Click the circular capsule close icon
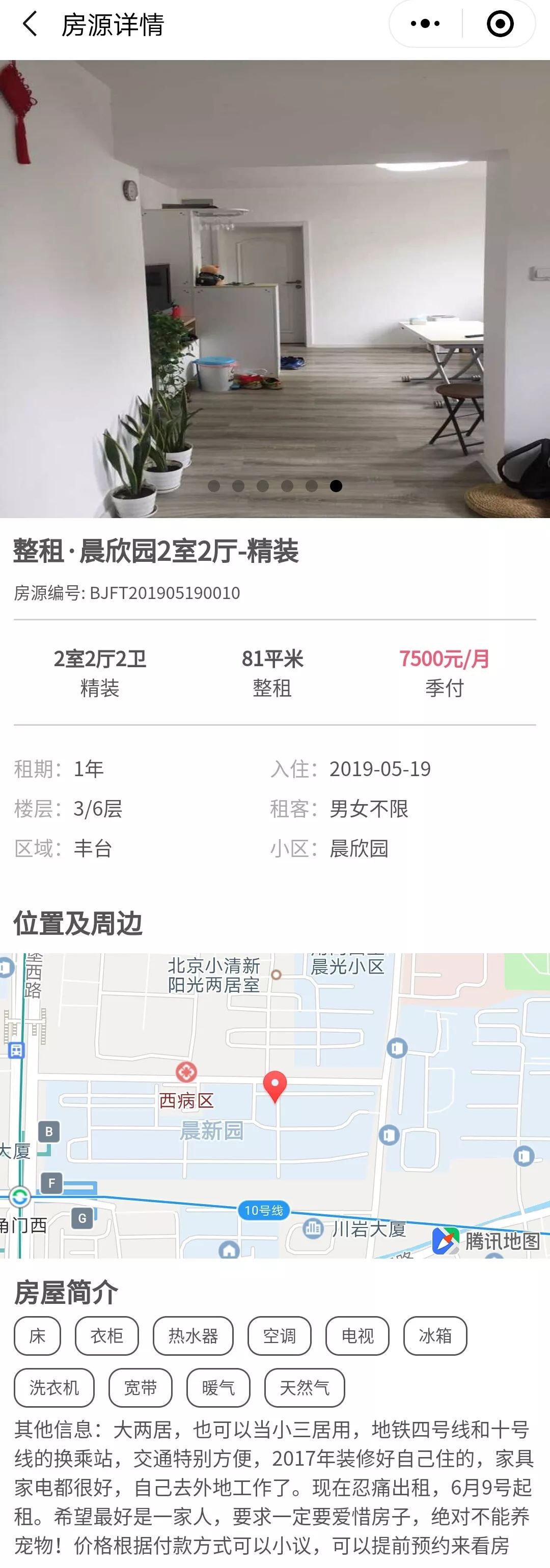 [x=500, y=23]
